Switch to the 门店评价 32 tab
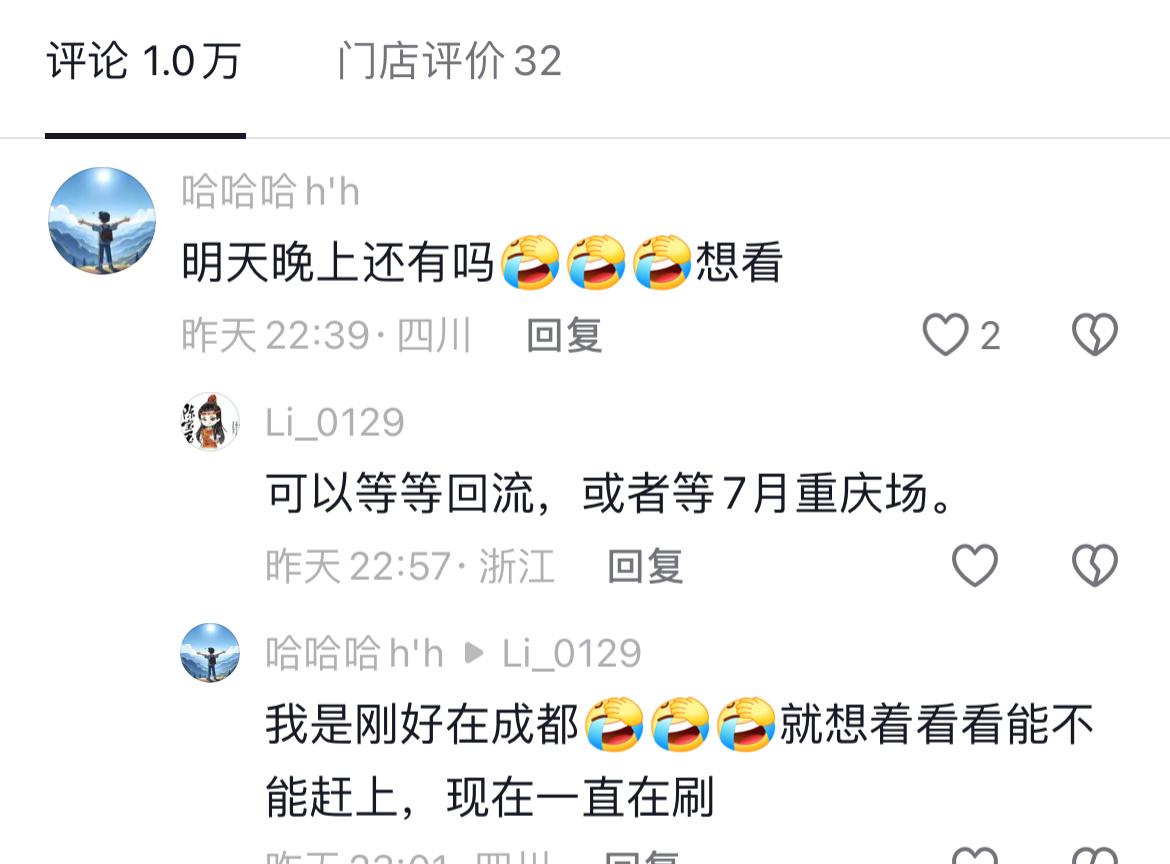Image resolution: width=1170 pixels, height=864 pixels. pyautogui.click(x=449, y=62)
